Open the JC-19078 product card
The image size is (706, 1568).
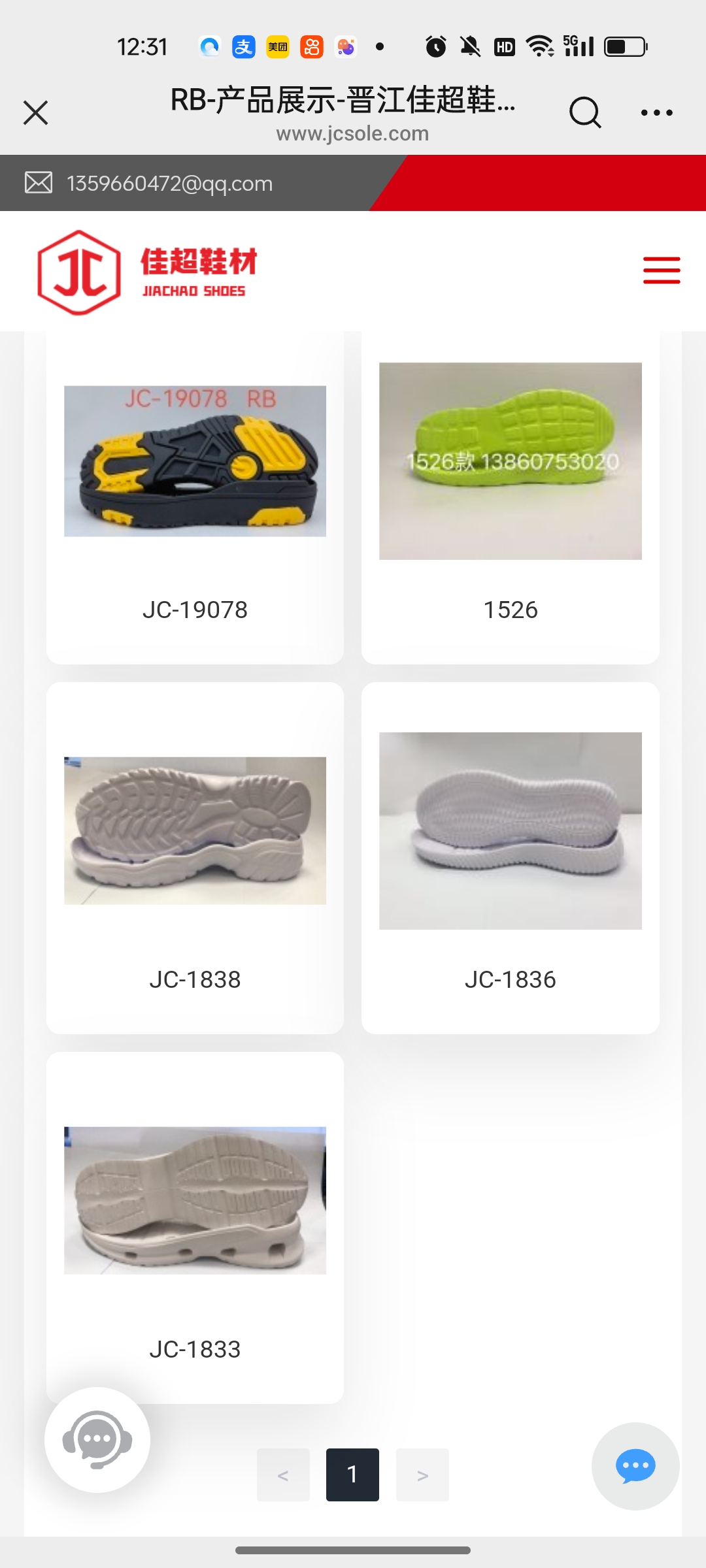coord(195,497)
